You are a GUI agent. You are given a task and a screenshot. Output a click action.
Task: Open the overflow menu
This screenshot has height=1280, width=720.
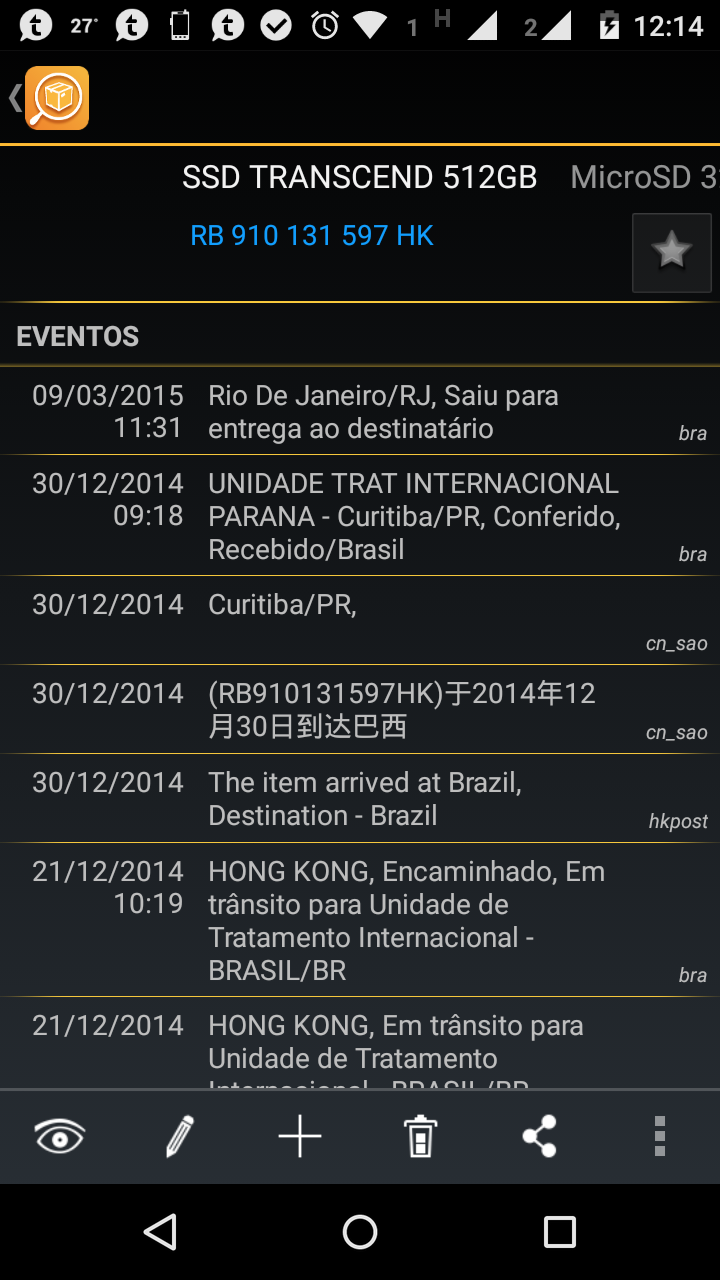[659, 1137]
